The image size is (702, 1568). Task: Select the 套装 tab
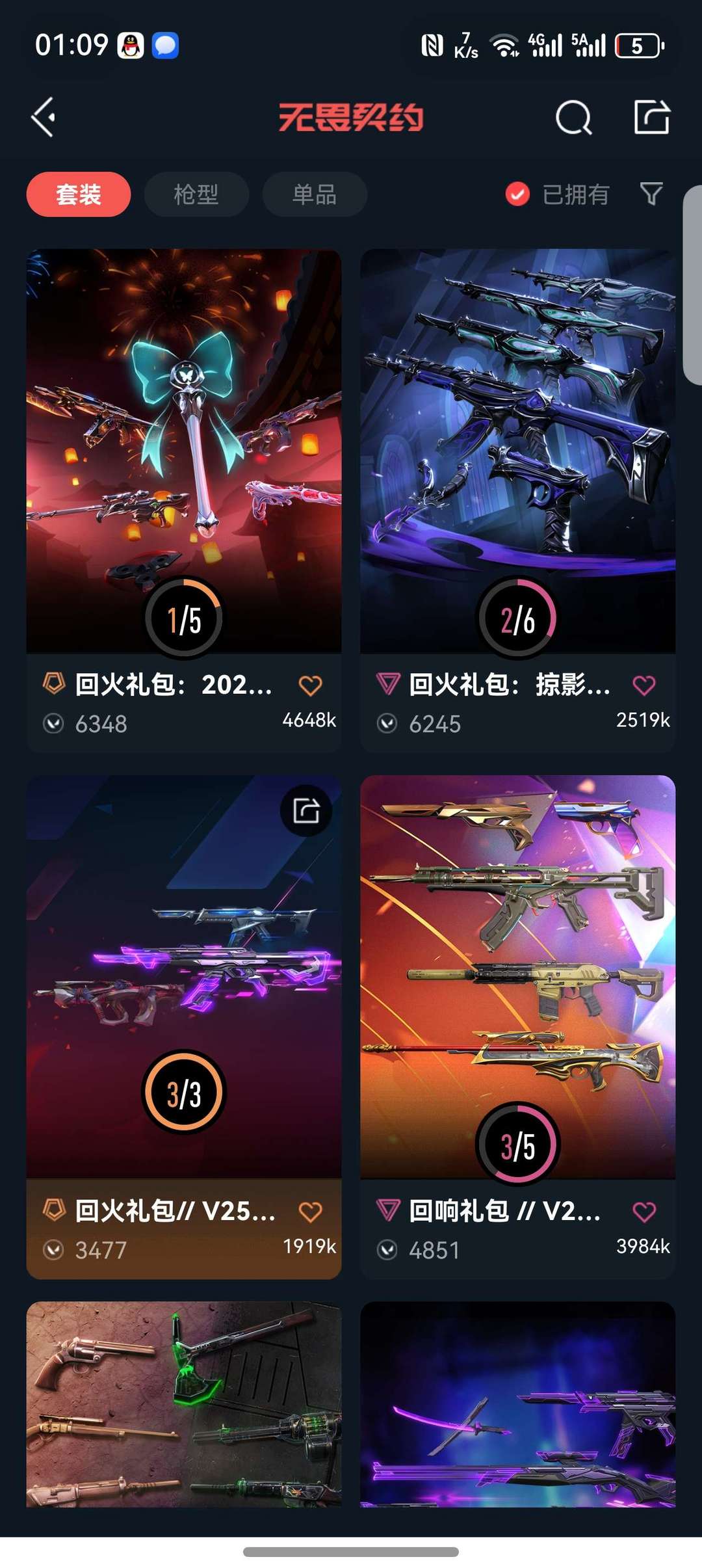coord(79,194)
